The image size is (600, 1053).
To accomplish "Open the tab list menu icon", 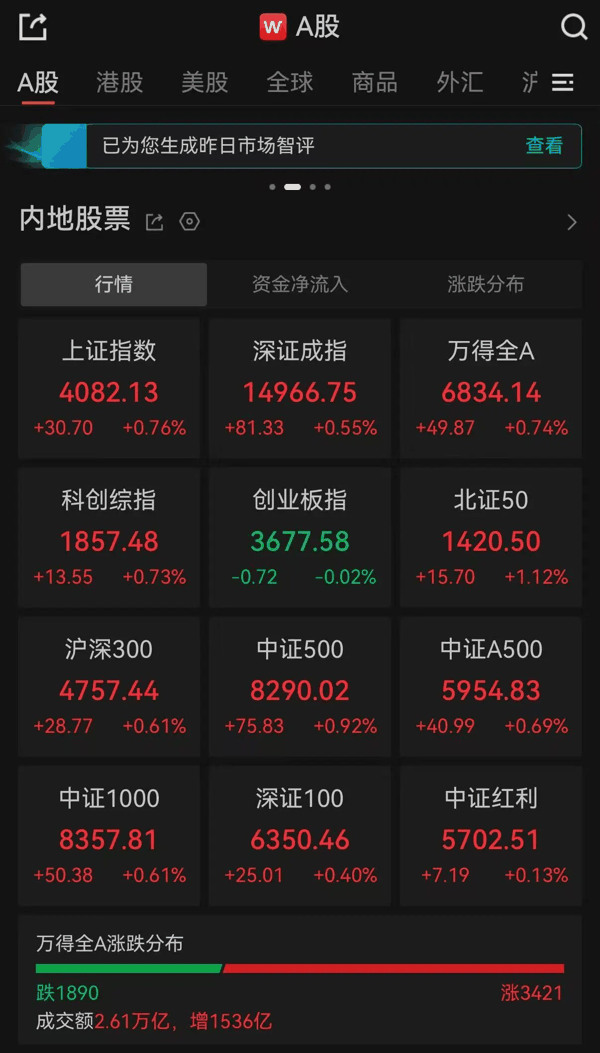I will pos(563,83).
